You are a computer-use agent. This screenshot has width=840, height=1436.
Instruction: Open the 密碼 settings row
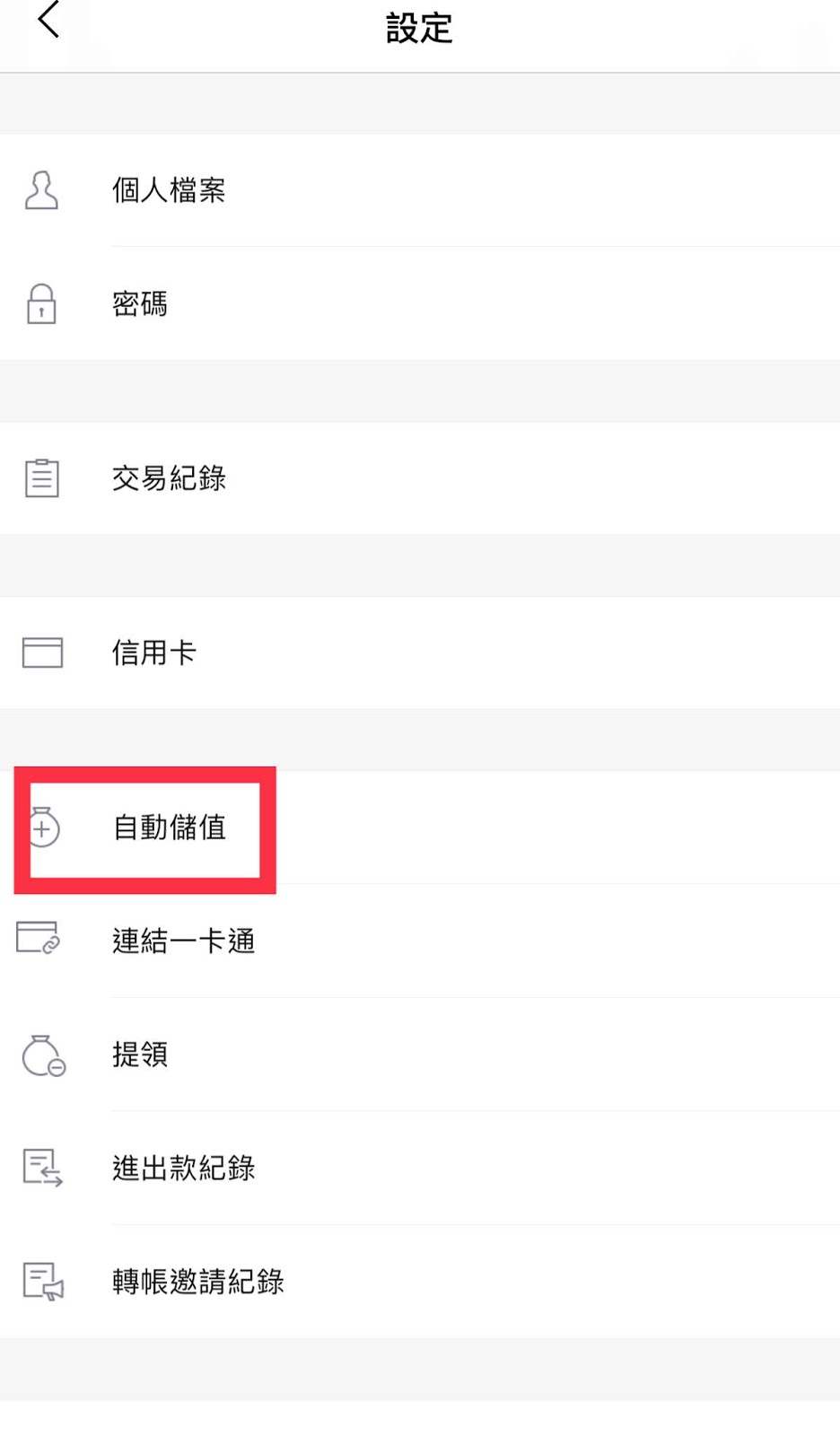(420, 303)
